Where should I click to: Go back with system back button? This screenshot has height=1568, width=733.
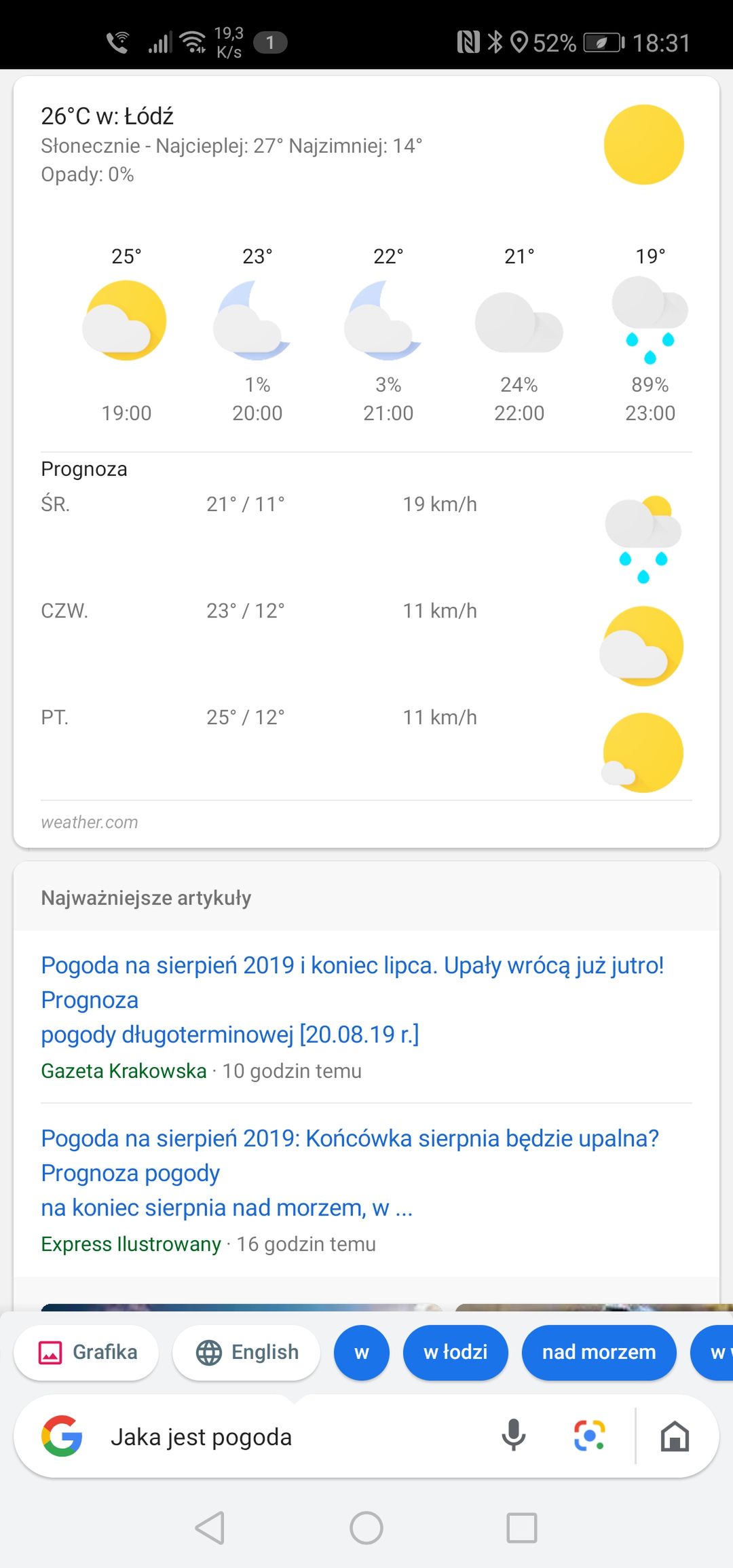210,1528
